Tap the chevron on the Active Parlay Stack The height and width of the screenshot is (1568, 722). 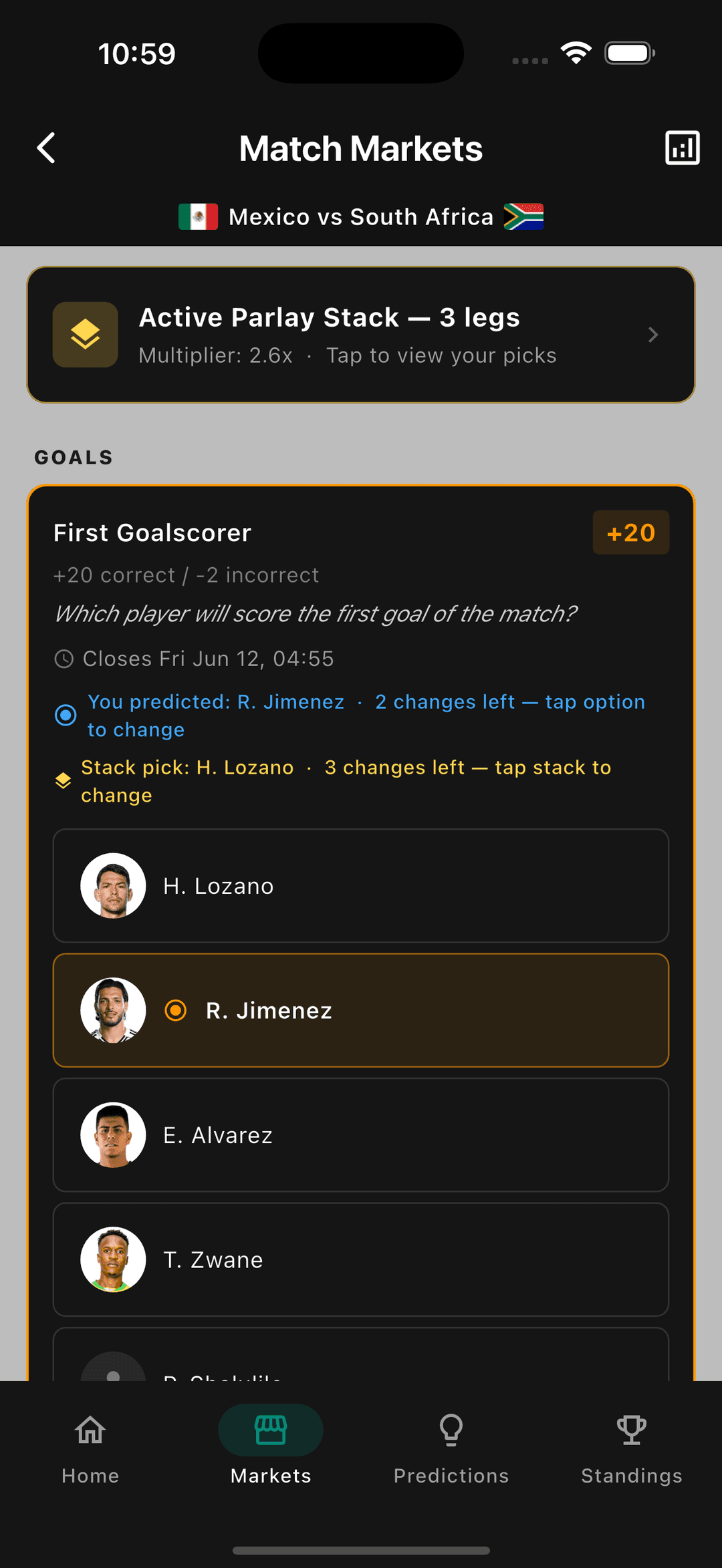tap(652, 335)
